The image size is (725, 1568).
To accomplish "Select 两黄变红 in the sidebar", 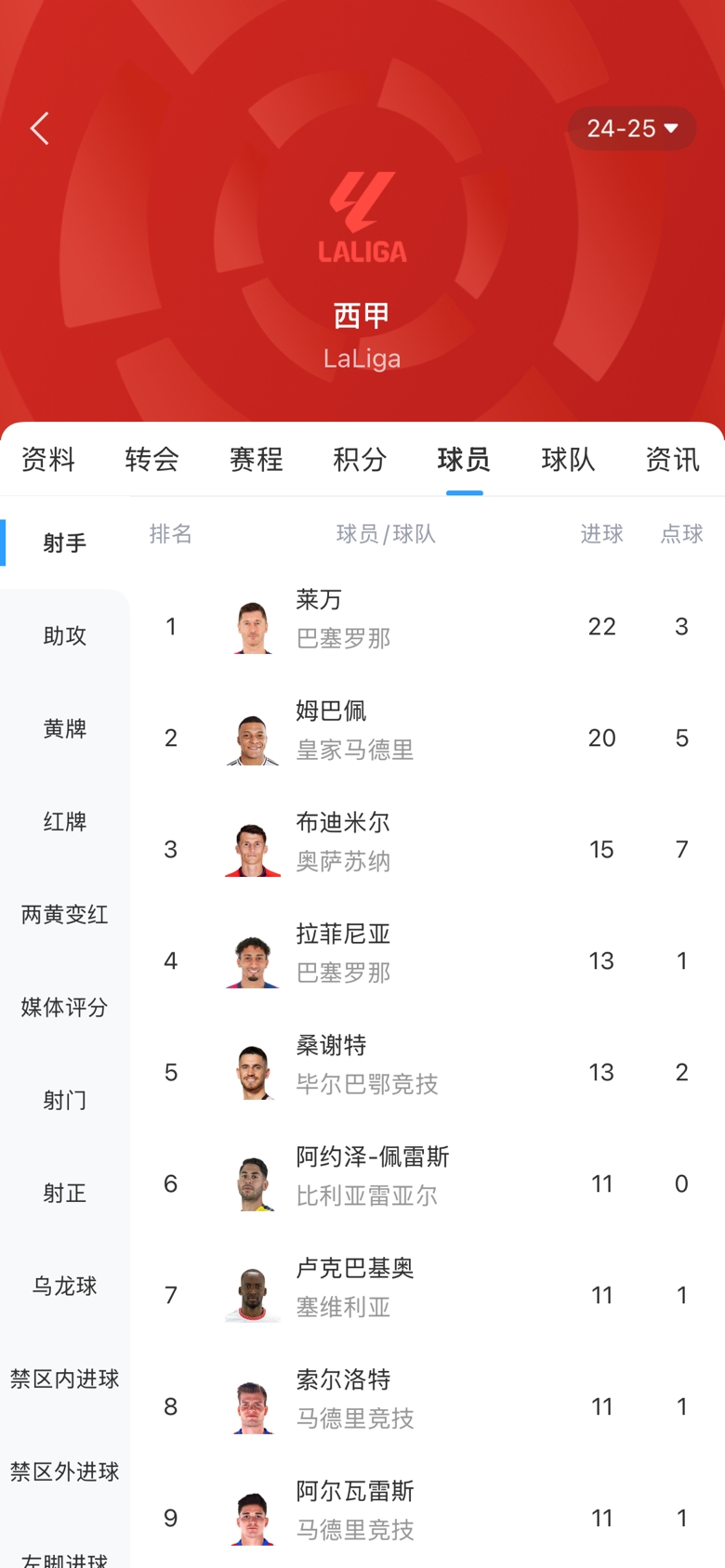I will (x=63, y=915).
